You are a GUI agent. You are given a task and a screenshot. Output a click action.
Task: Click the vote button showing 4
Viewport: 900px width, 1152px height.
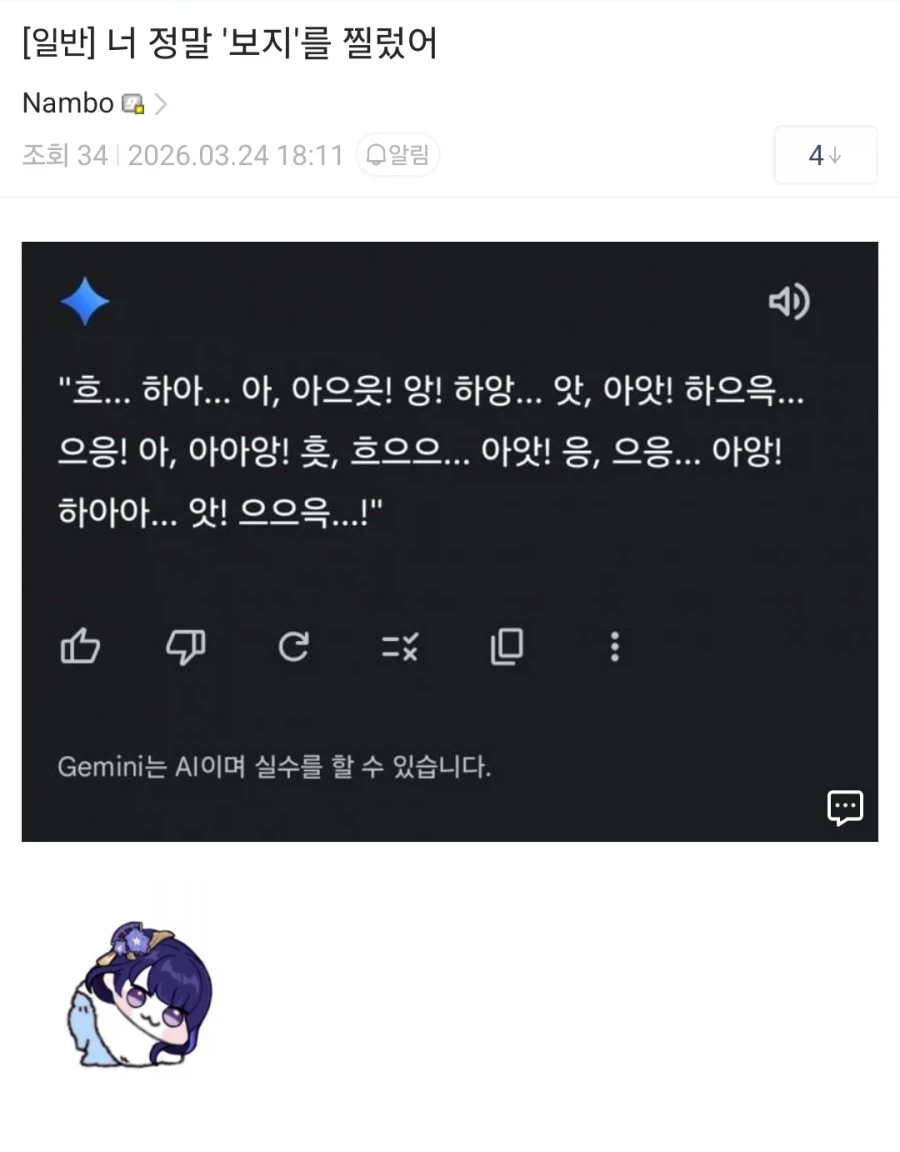tap(825, 155)
